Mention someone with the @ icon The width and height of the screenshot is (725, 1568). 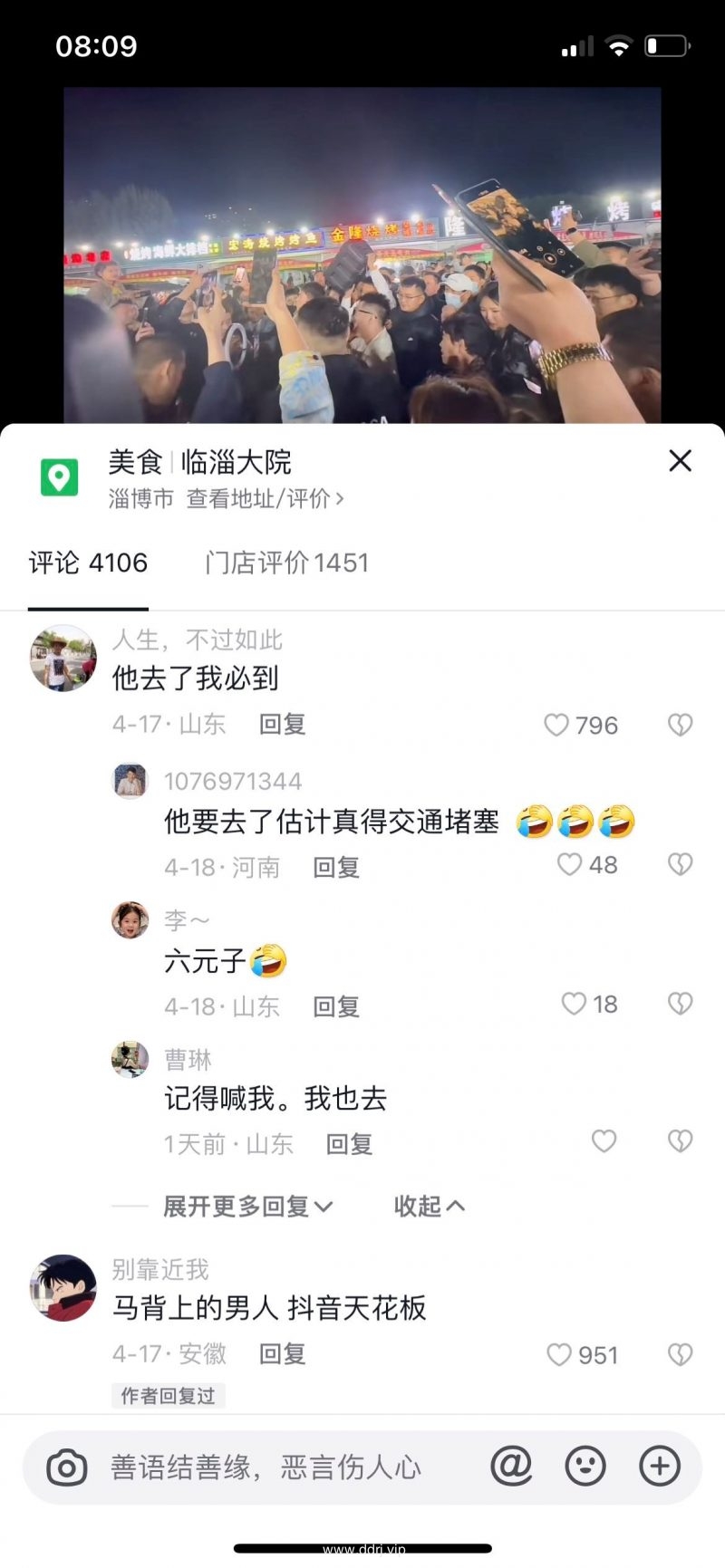pos(511,1467)
